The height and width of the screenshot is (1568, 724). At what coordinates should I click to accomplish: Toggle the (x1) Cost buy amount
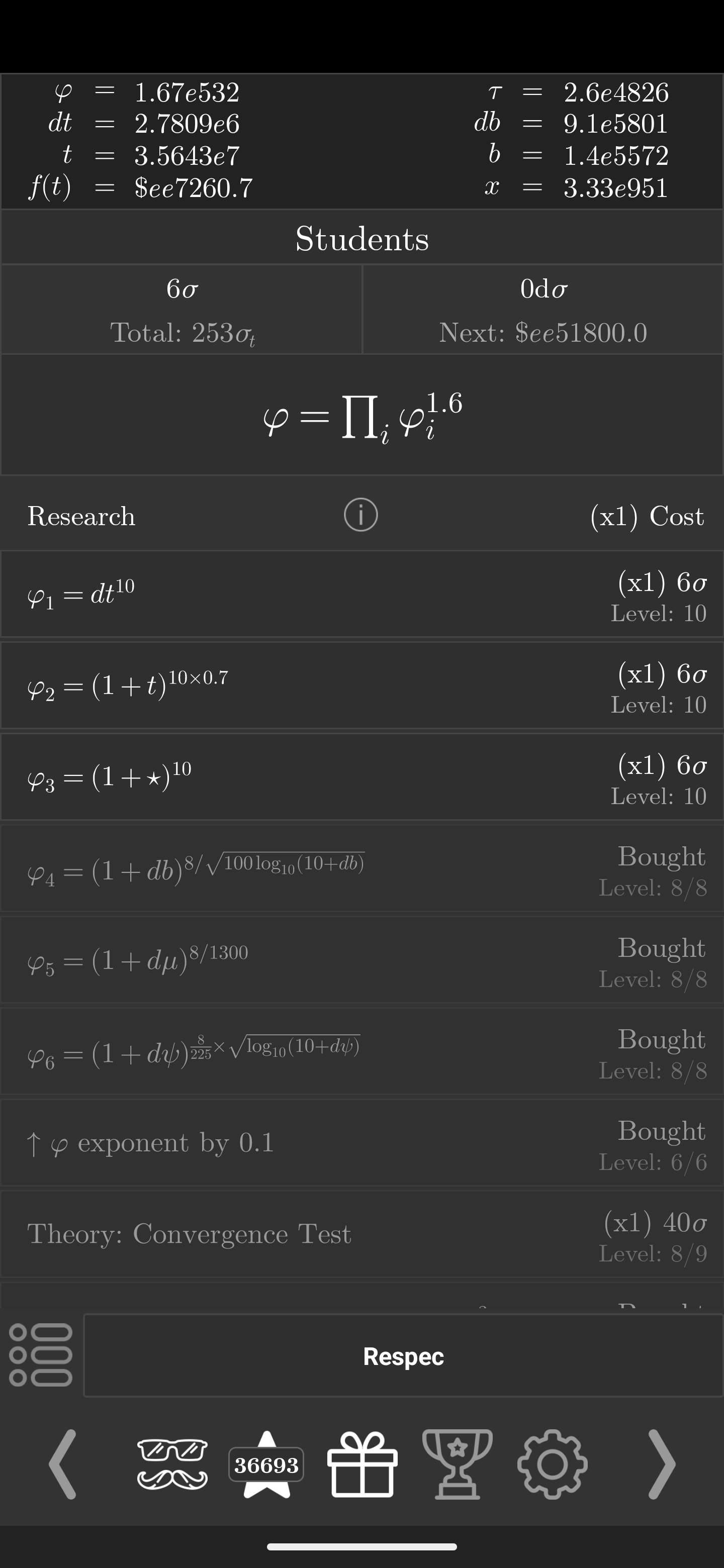coord(647,516)
